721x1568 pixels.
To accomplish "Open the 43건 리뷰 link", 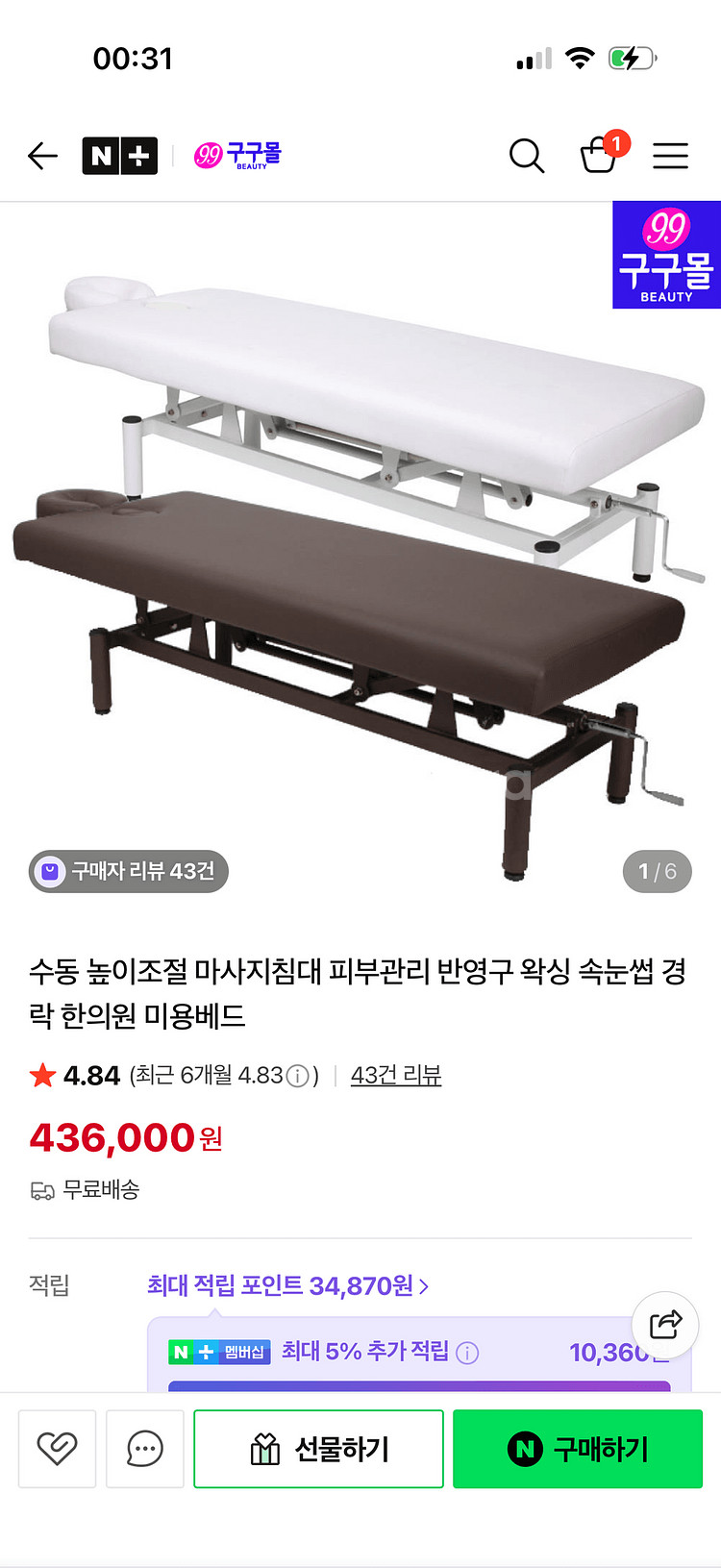I will point(396,1075).
